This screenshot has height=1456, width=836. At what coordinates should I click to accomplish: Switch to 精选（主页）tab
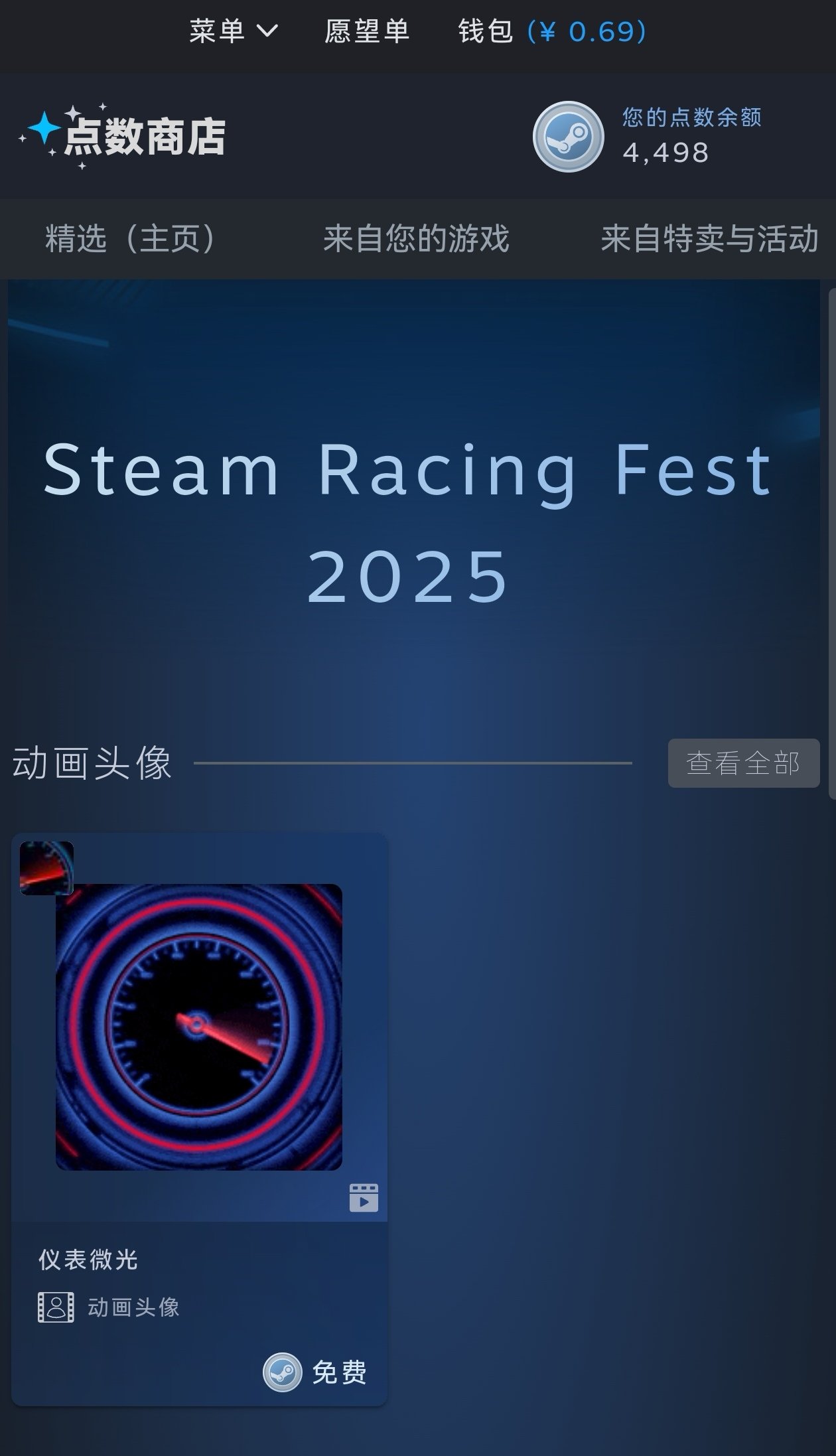point(132,239)
